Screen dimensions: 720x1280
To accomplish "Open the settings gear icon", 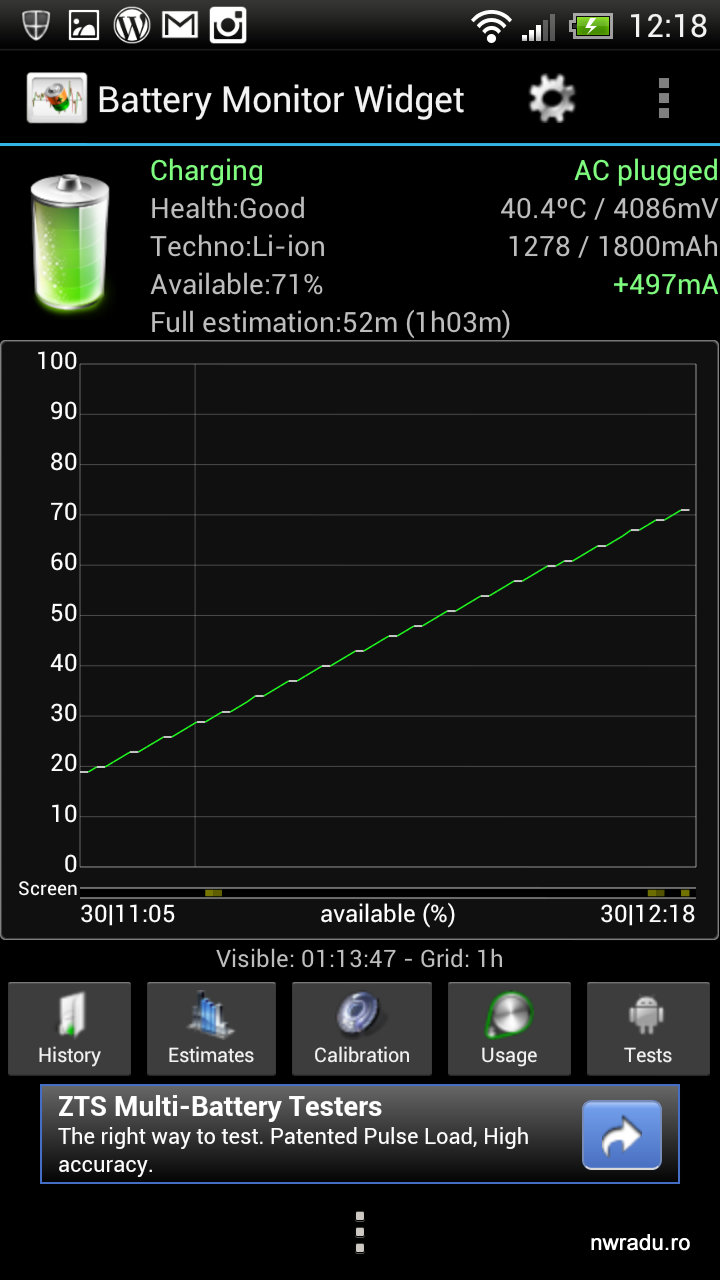I will point(552,99).
